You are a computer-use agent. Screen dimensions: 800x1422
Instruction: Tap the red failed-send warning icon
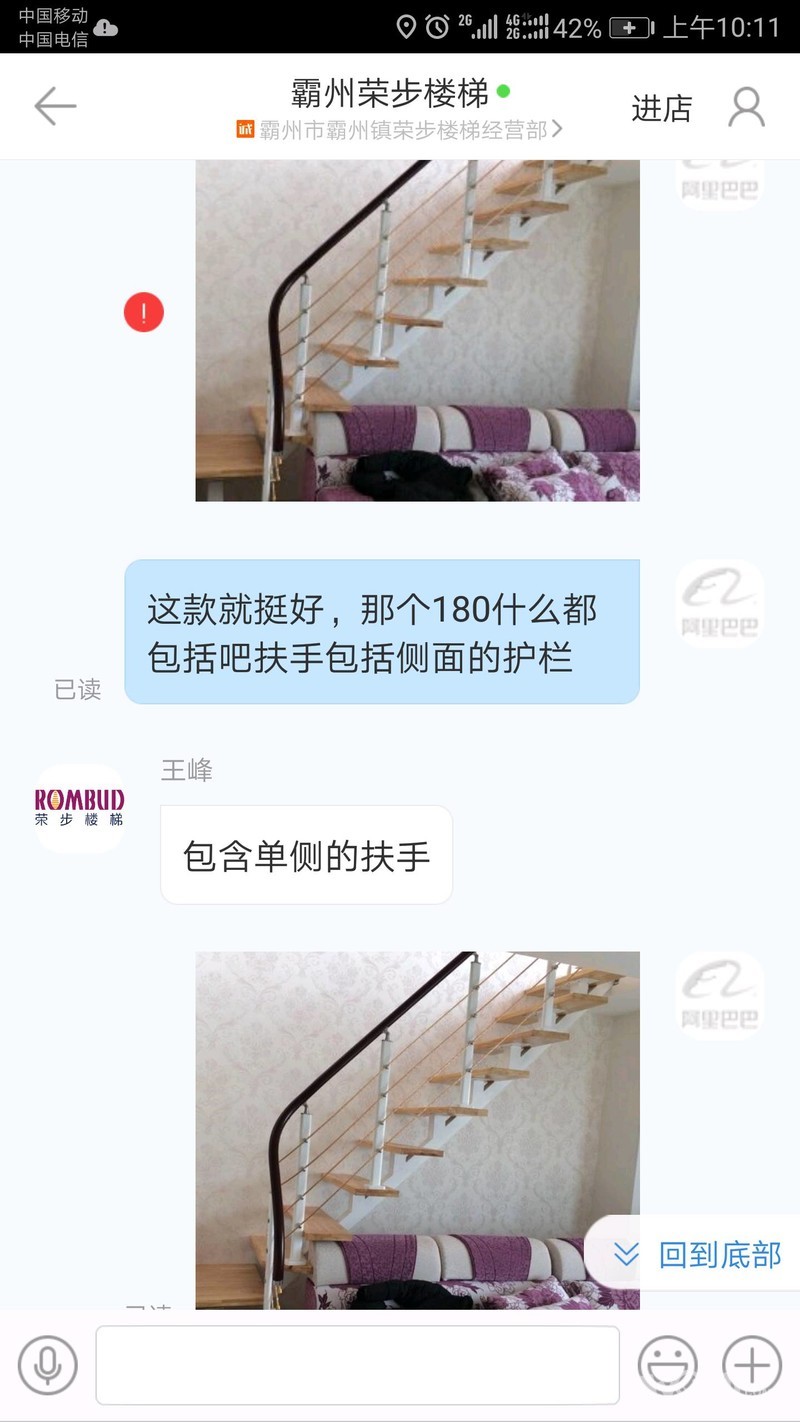point(143,313)
